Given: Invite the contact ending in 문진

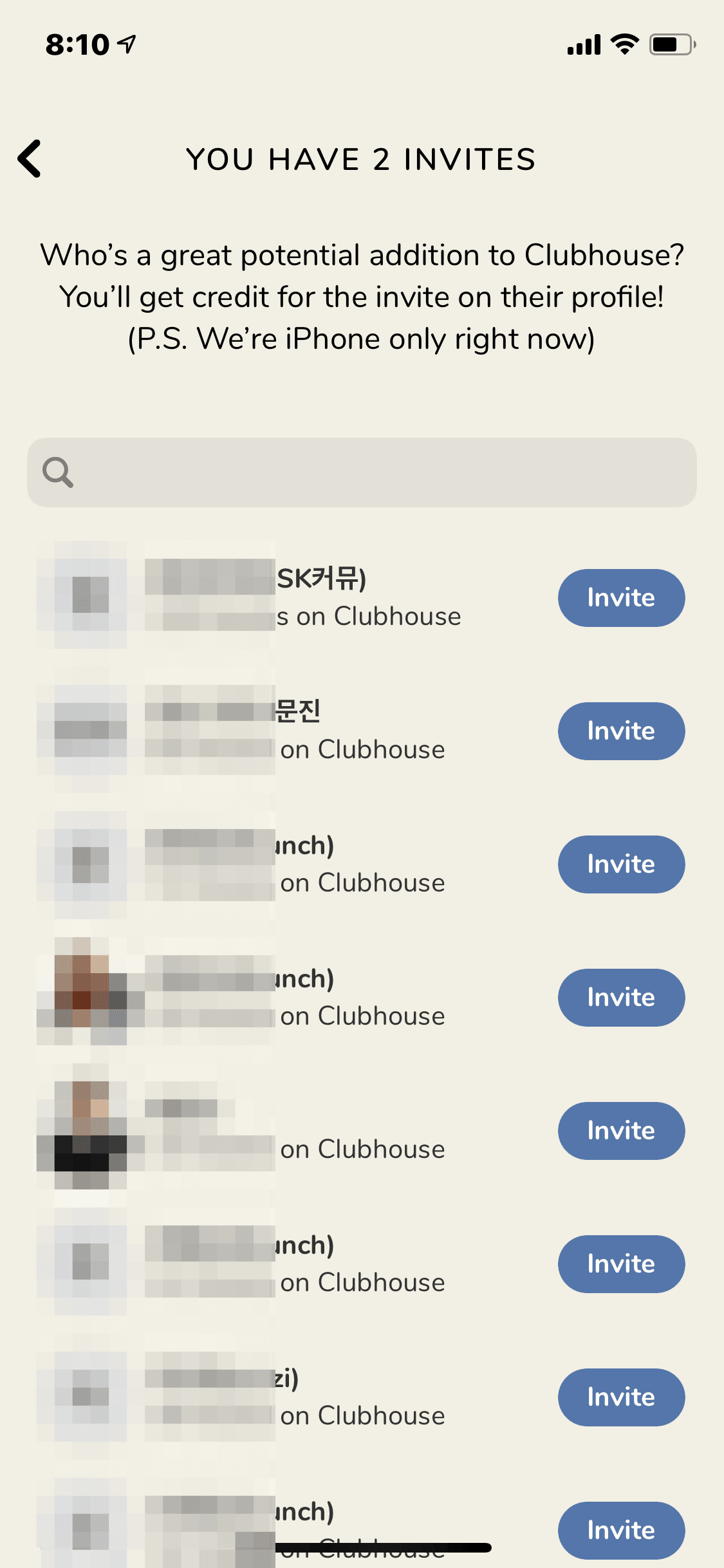Looking at the screenshot, I should click(x=620, y=731).
